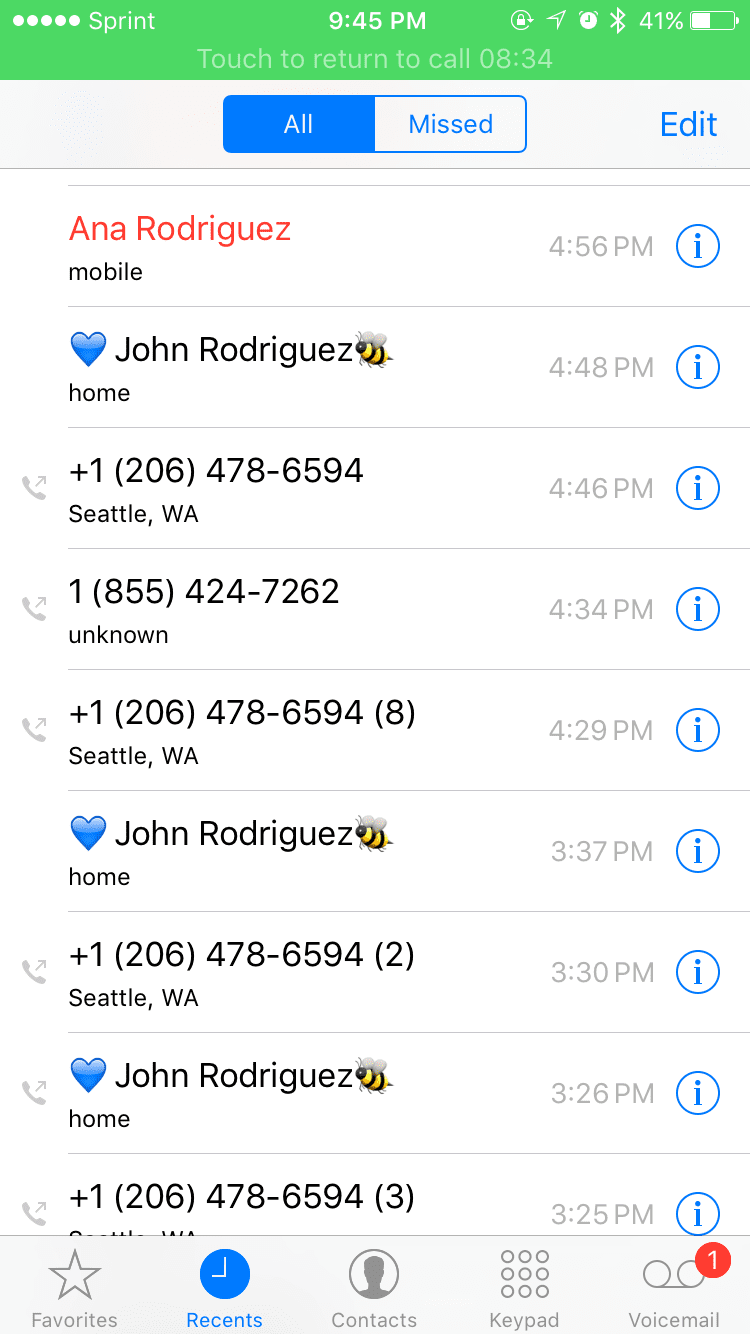The width and height of the screenshot is (750, 1334).
Task: Return to the ongoing call banner
Action: coord(375,59)
